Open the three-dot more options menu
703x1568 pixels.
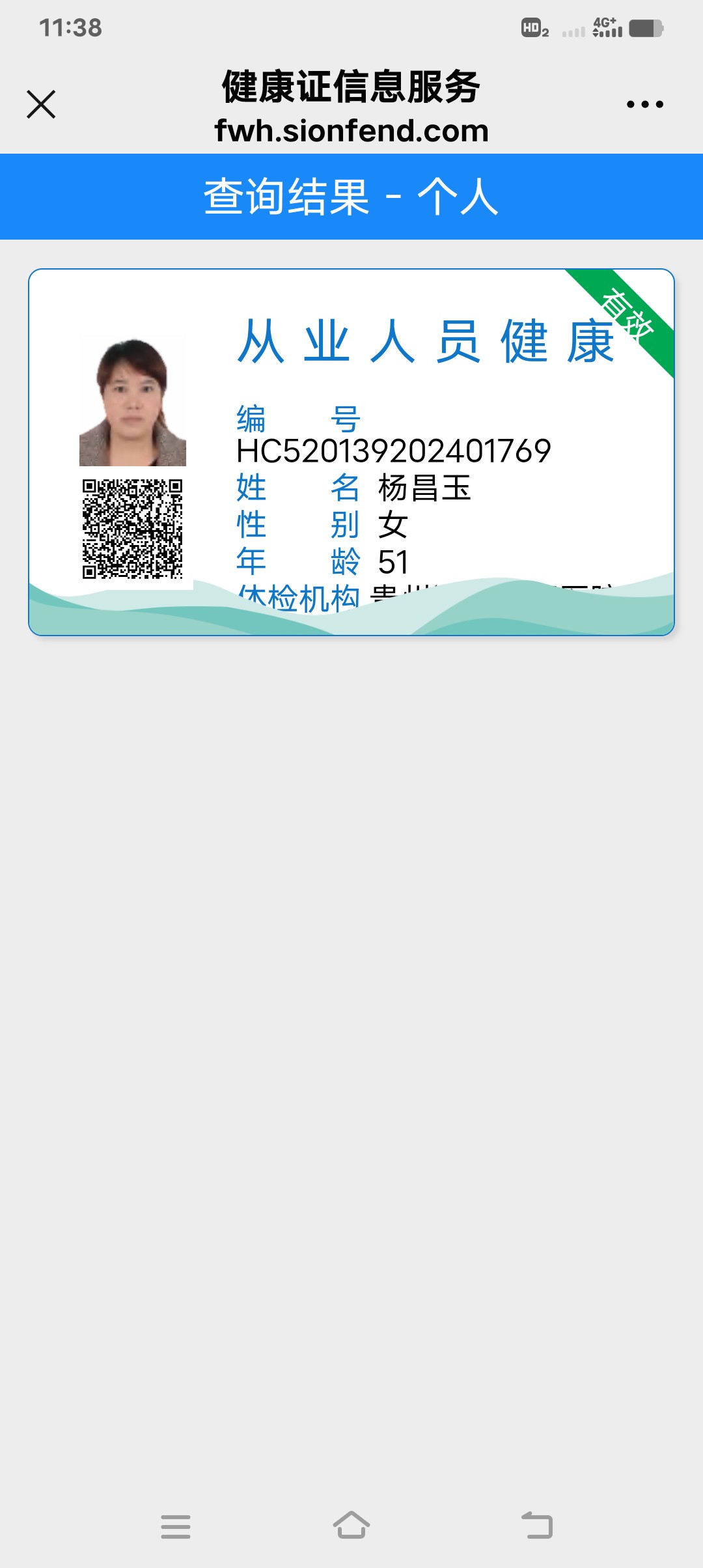644,104
